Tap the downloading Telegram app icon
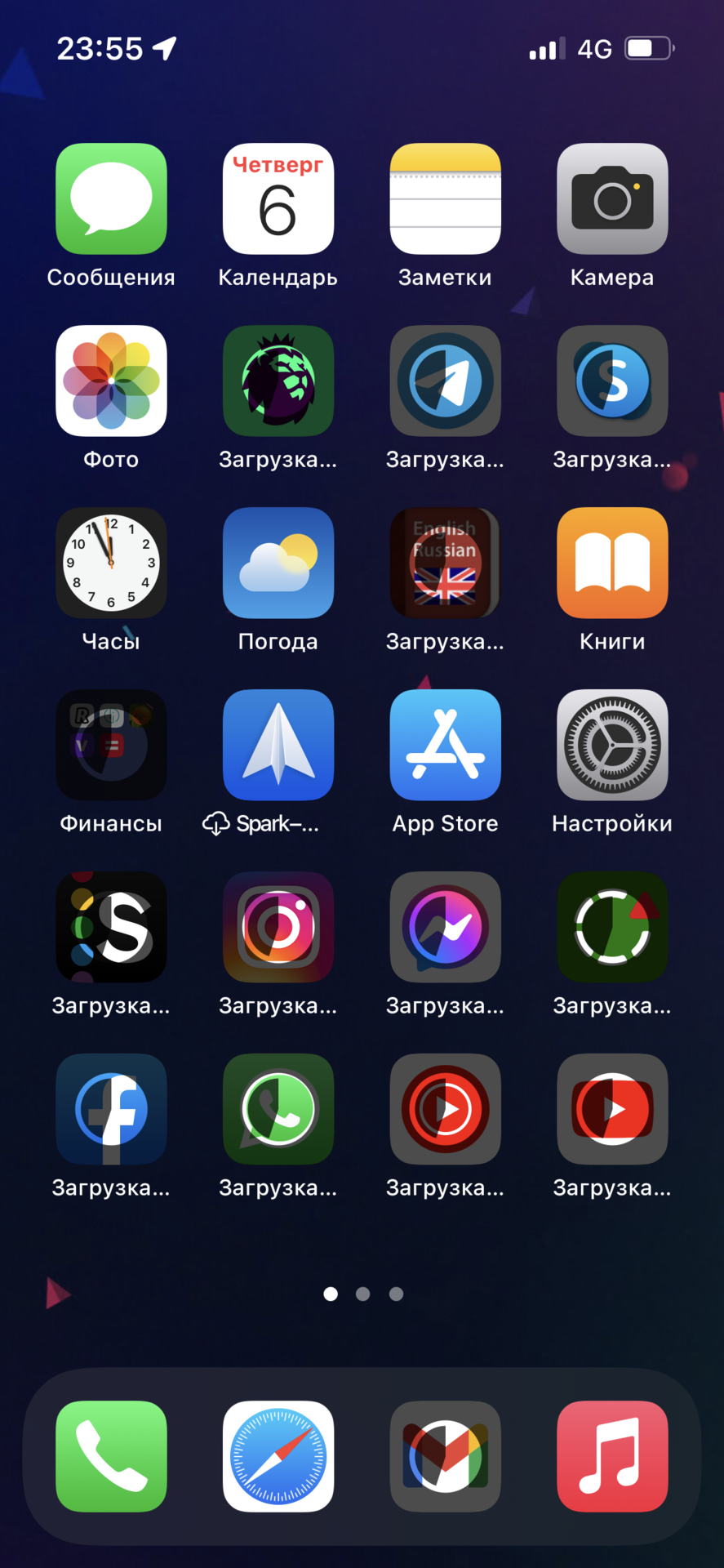 (446, 381)
